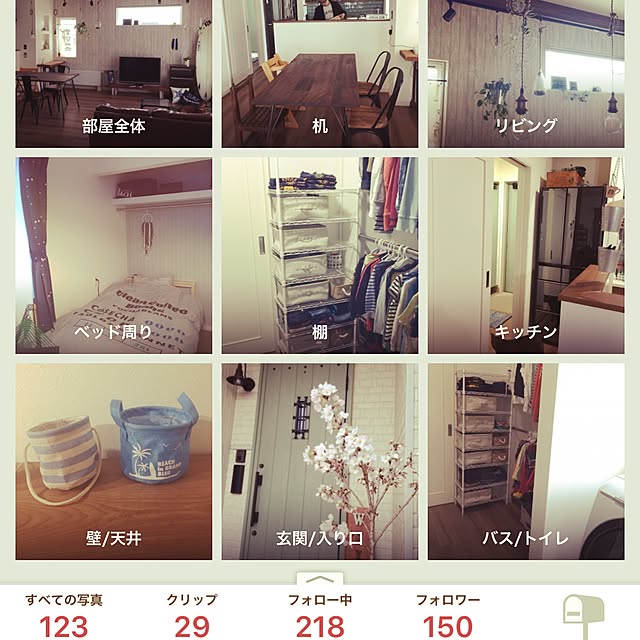The width and height of the screenshot is (640, 640).
Task: Expand the panel with the up chevron
Action: [320, 580]
